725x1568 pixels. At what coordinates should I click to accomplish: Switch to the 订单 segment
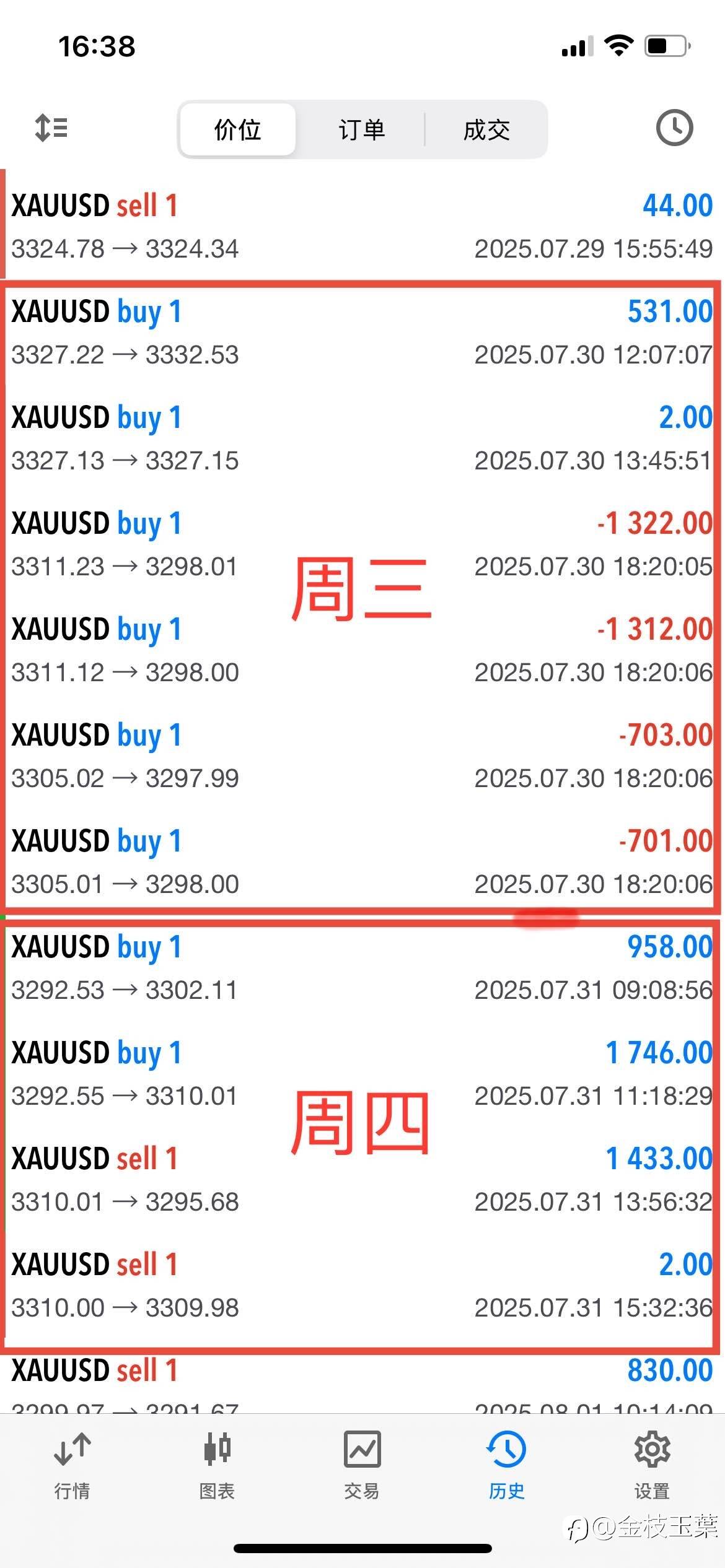pyautogui.click(x=361, y=129)
